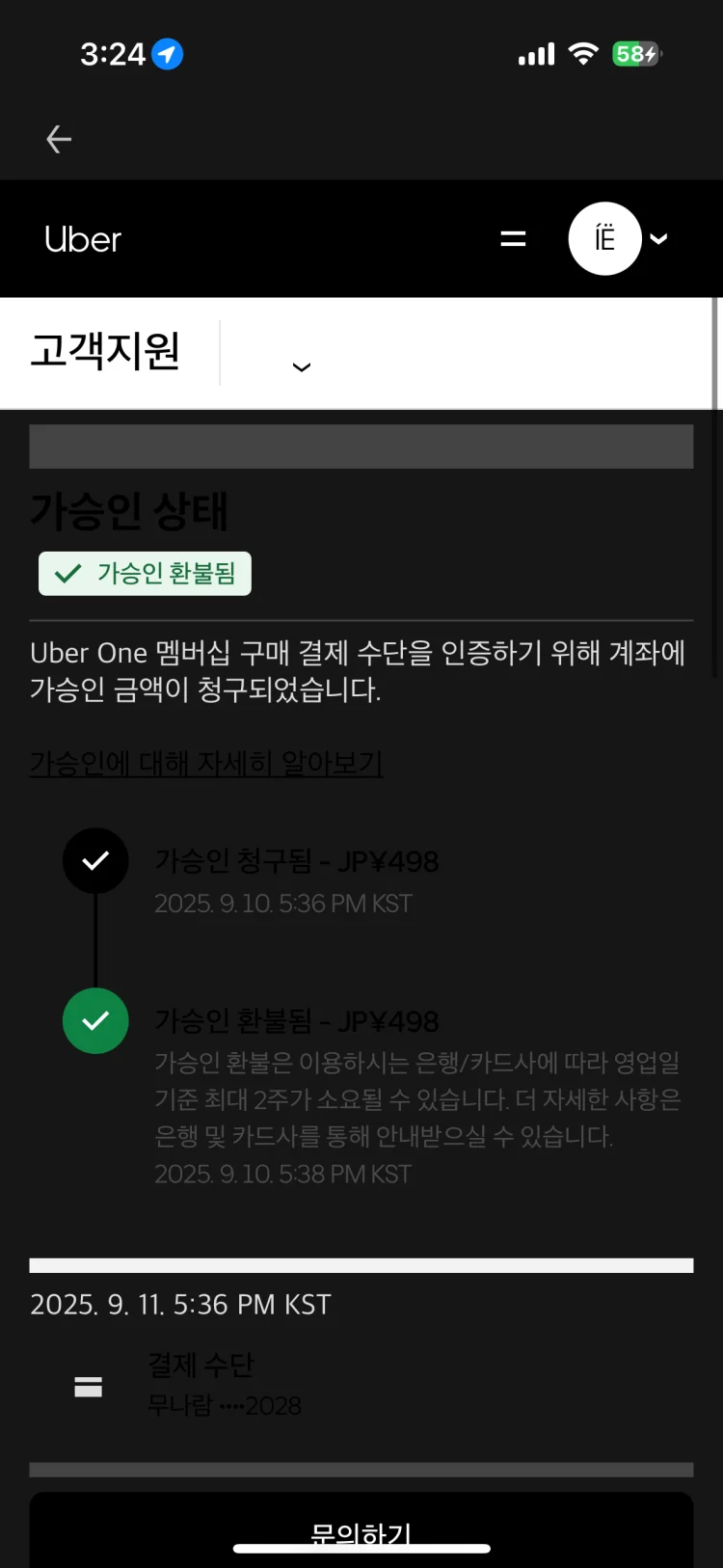Image resolution: width=723 pixels, height=1568 pixels.
Task: Open 가승인에 대해 자세히 알아보기 link
Action: pyautogui.click(x=206, y=763)
